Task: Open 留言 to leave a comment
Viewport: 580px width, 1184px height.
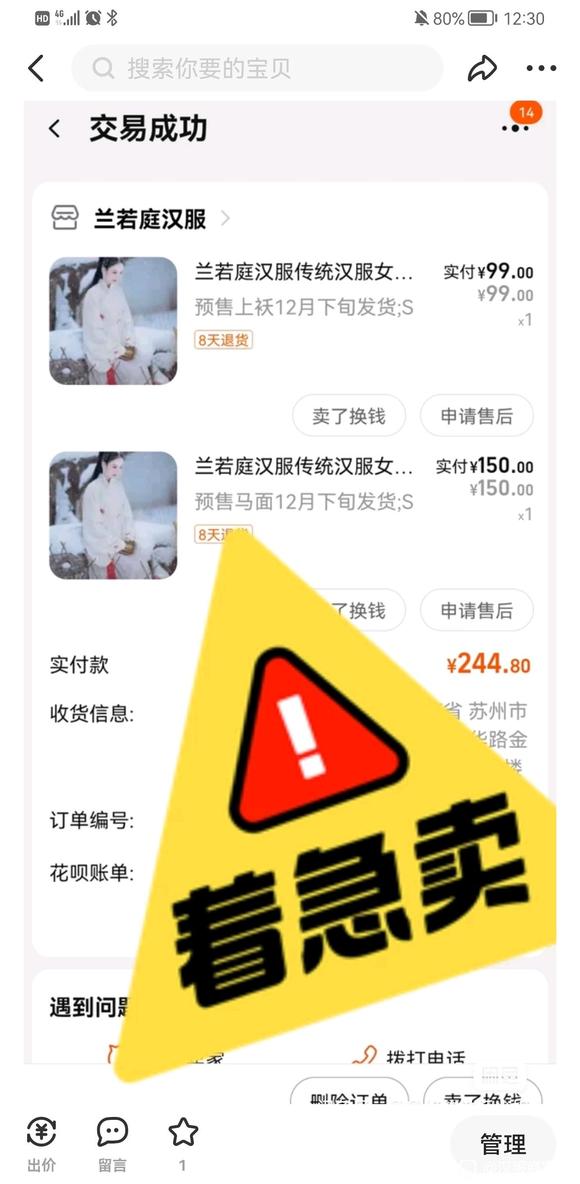Action: 113,1143
